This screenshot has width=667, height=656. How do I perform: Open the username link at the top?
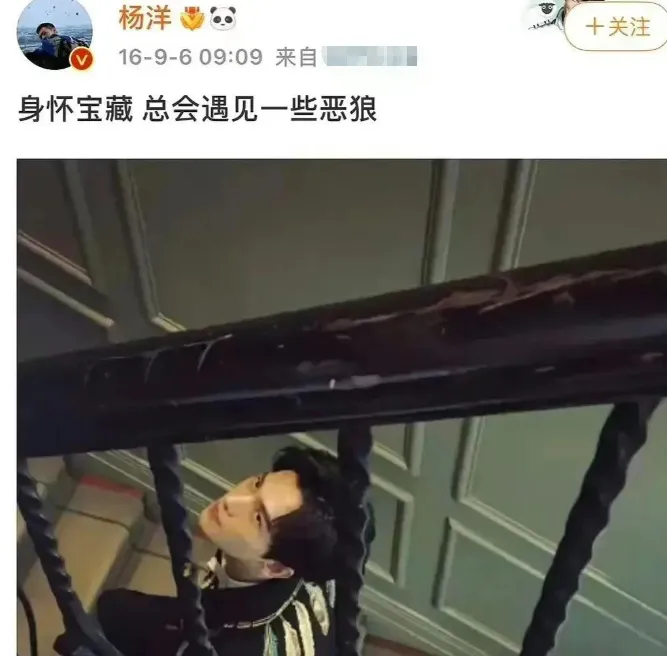point(146,17)
